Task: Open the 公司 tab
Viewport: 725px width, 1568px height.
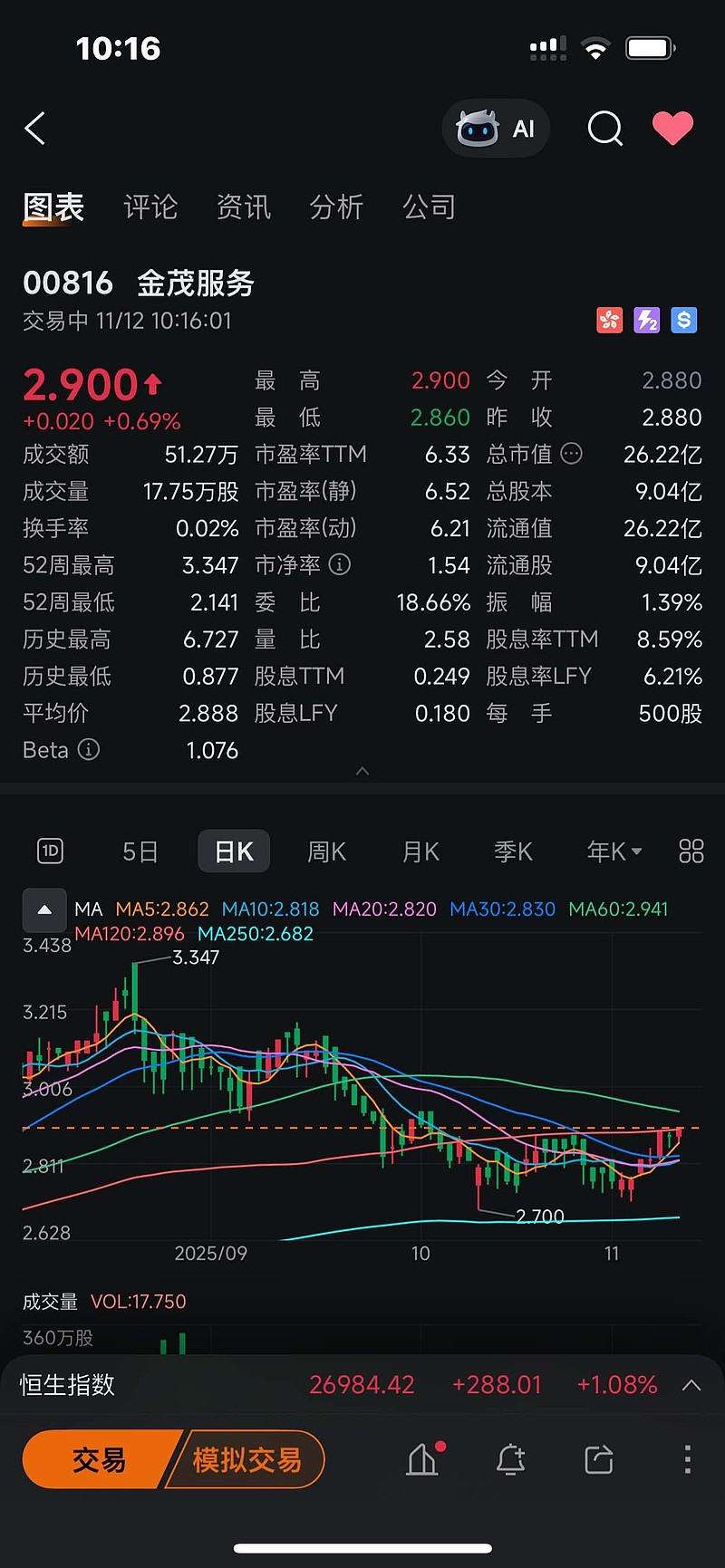Action: pos(429,207)
